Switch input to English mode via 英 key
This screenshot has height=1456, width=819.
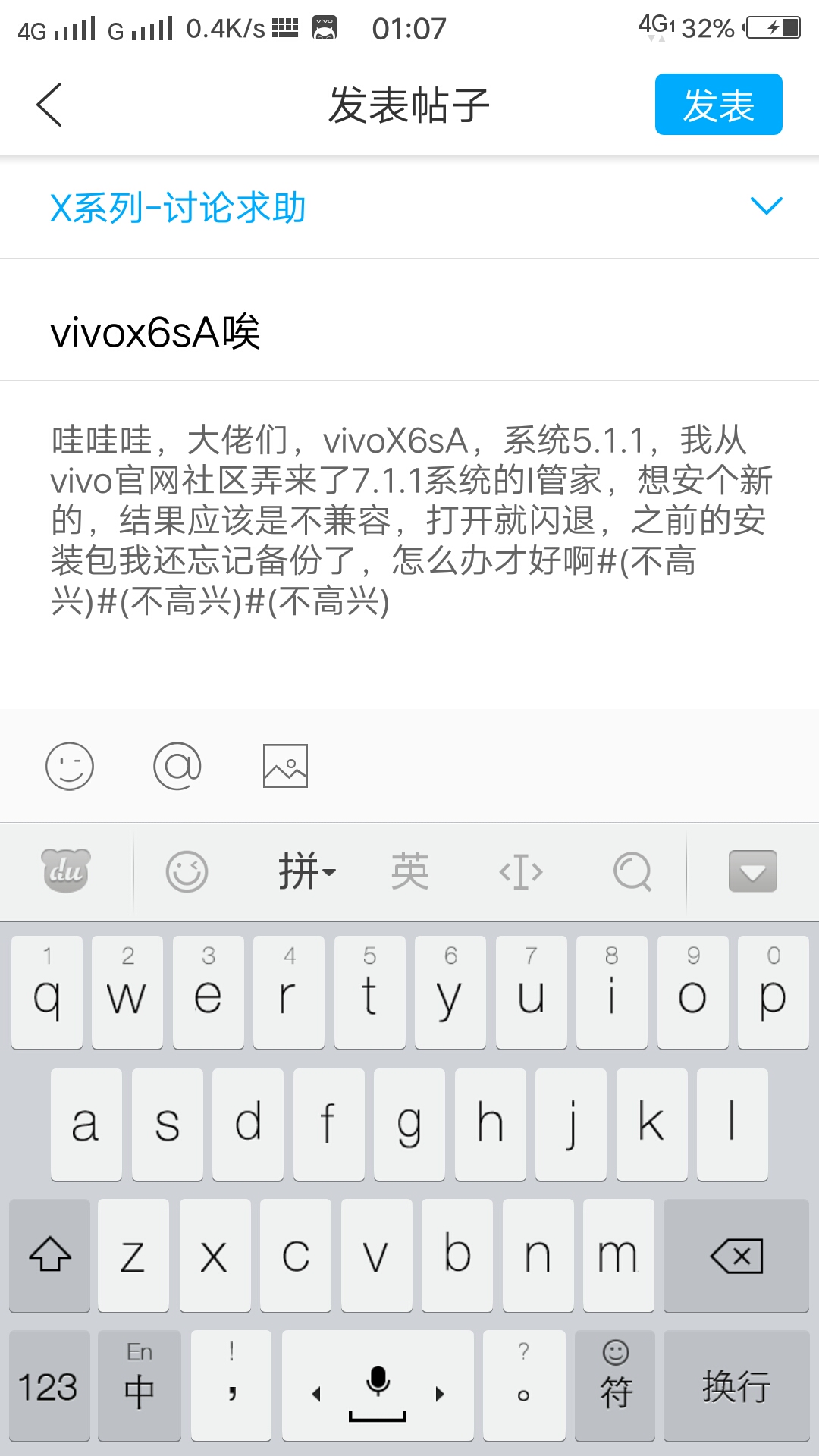(x=409, y=872)
